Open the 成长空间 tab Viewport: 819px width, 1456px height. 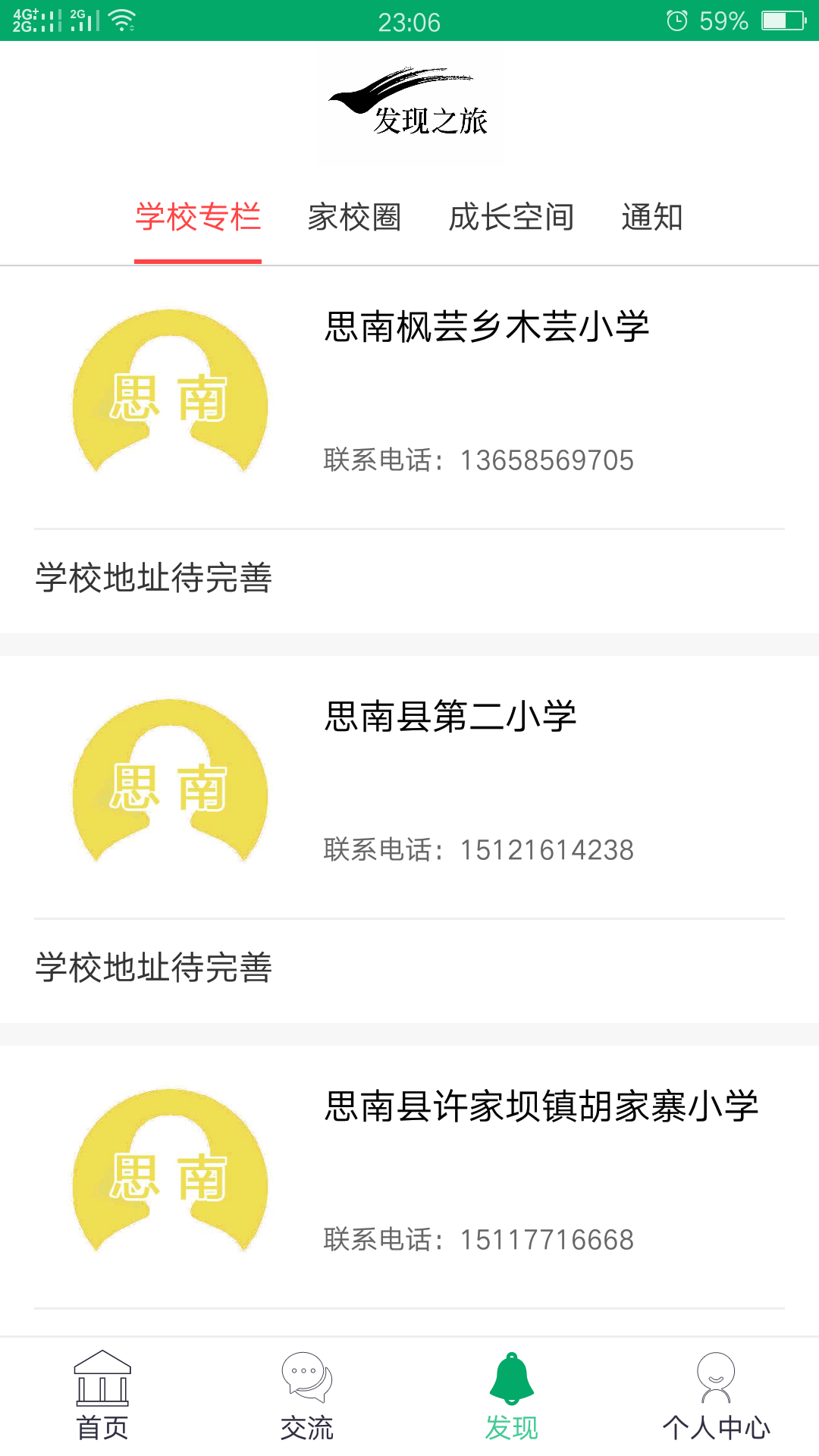(511, 218)
